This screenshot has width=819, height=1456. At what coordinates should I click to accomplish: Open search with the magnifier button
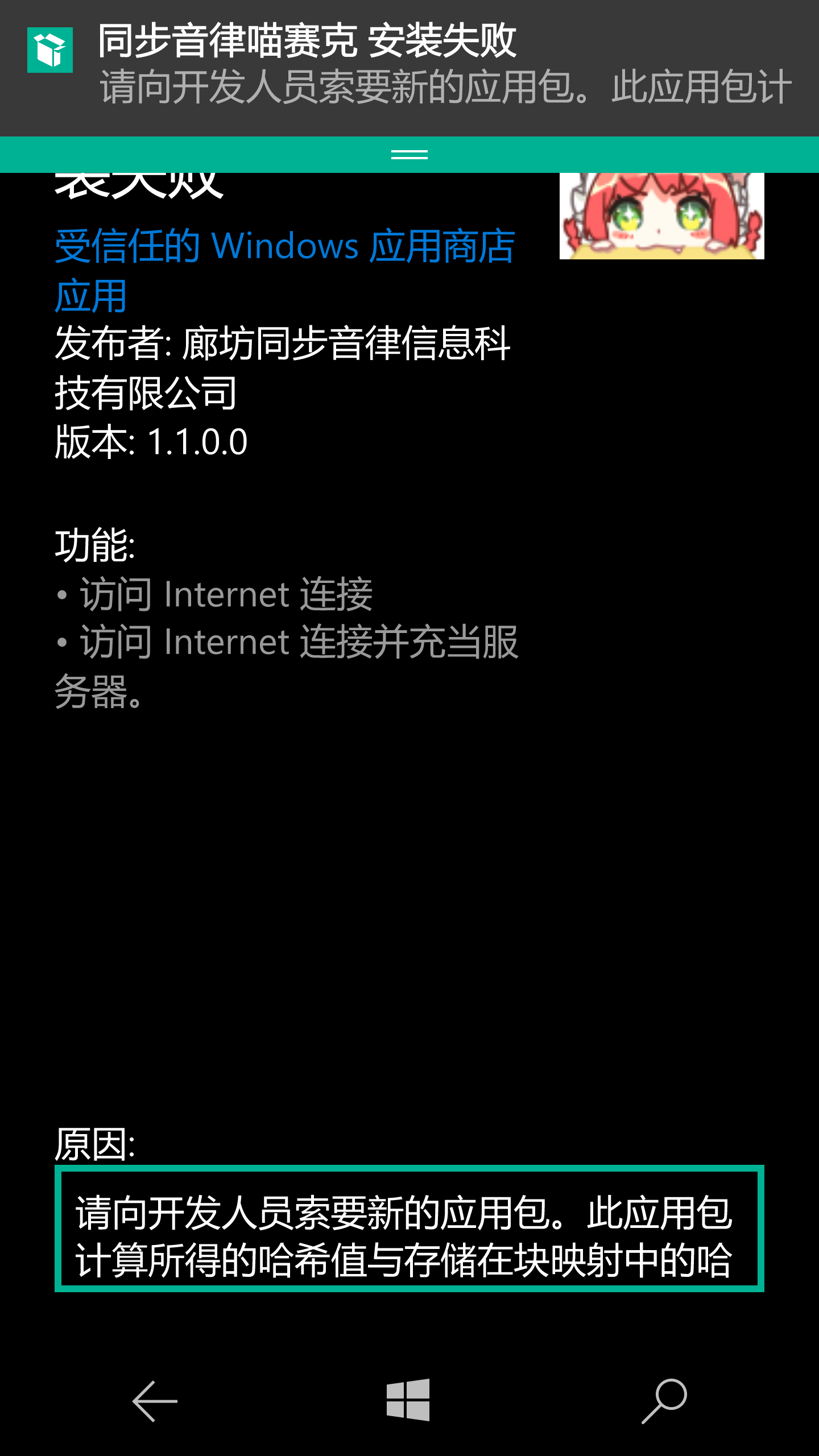(664, 1401)
